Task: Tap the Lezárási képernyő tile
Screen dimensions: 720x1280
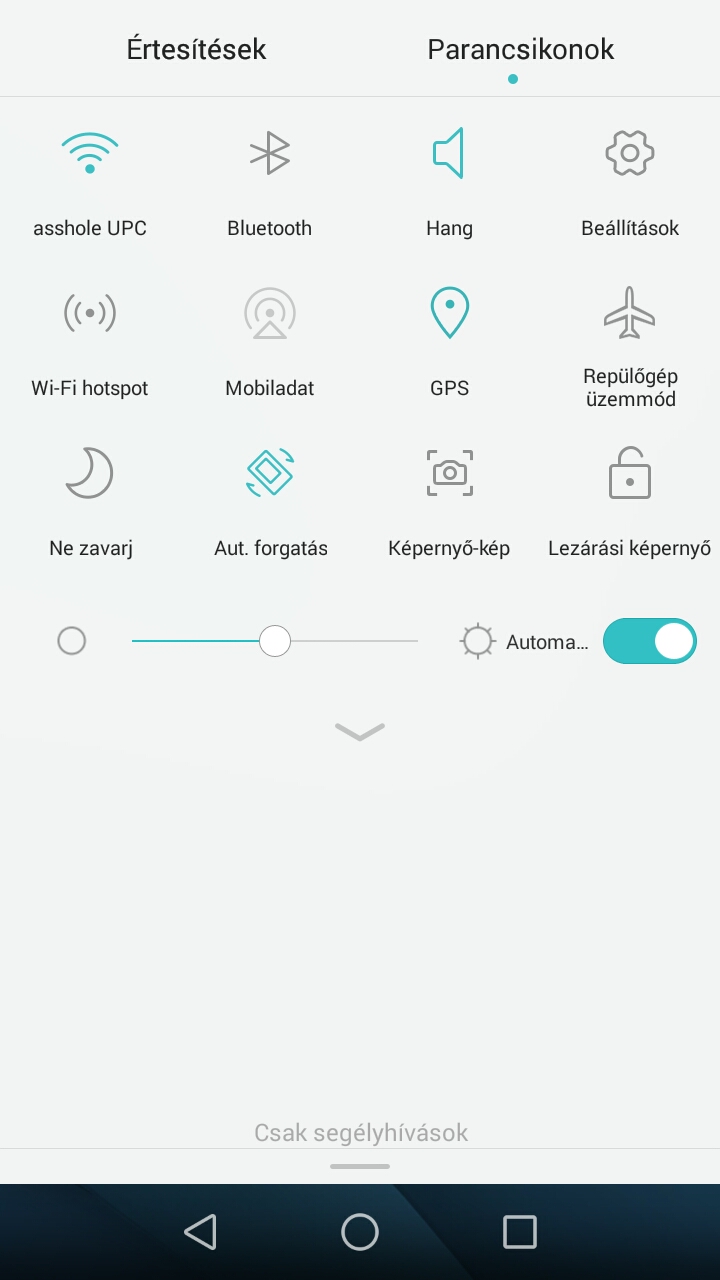Action: tap(629, 473)
